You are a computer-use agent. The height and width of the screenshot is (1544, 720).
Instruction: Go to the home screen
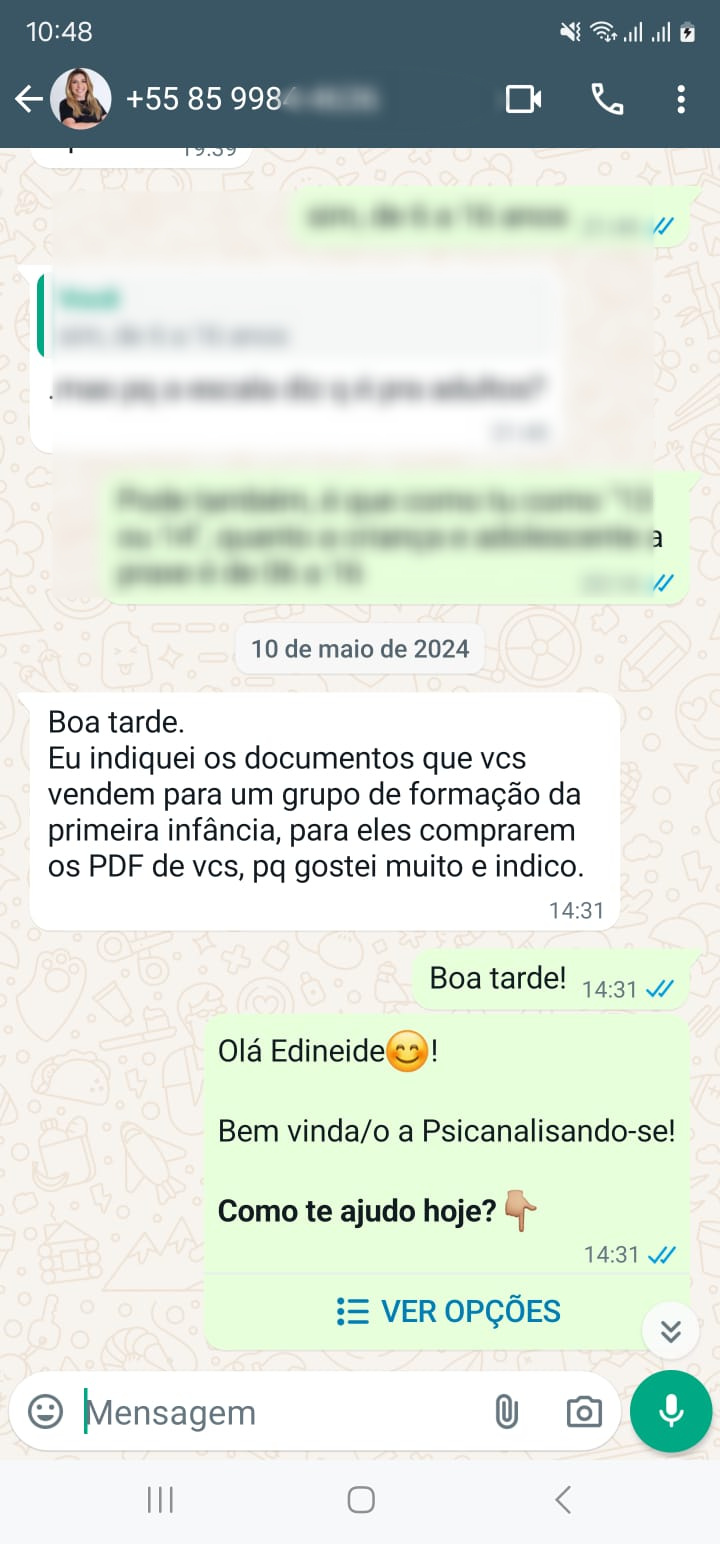coord(360,1500)
